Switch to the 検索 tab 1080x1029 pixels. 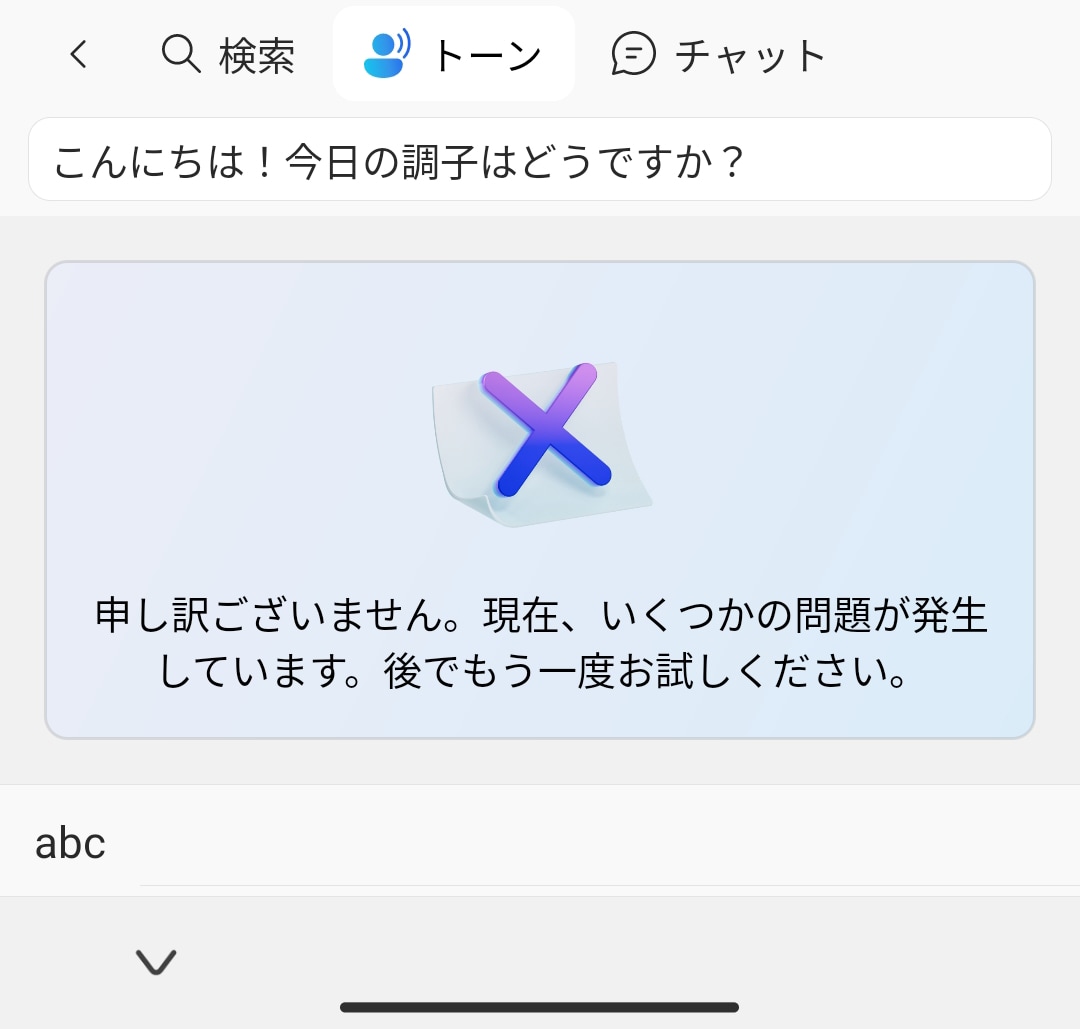coord(228,55)
